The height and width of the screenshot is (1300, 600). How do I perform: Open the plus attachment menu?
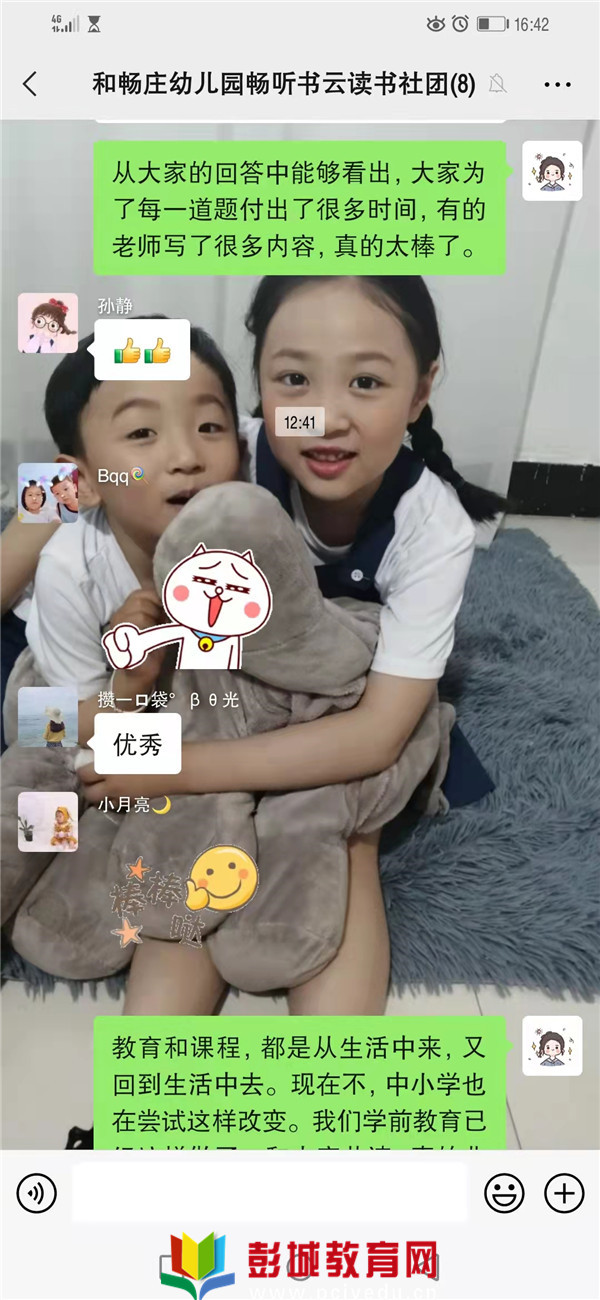563,1192
